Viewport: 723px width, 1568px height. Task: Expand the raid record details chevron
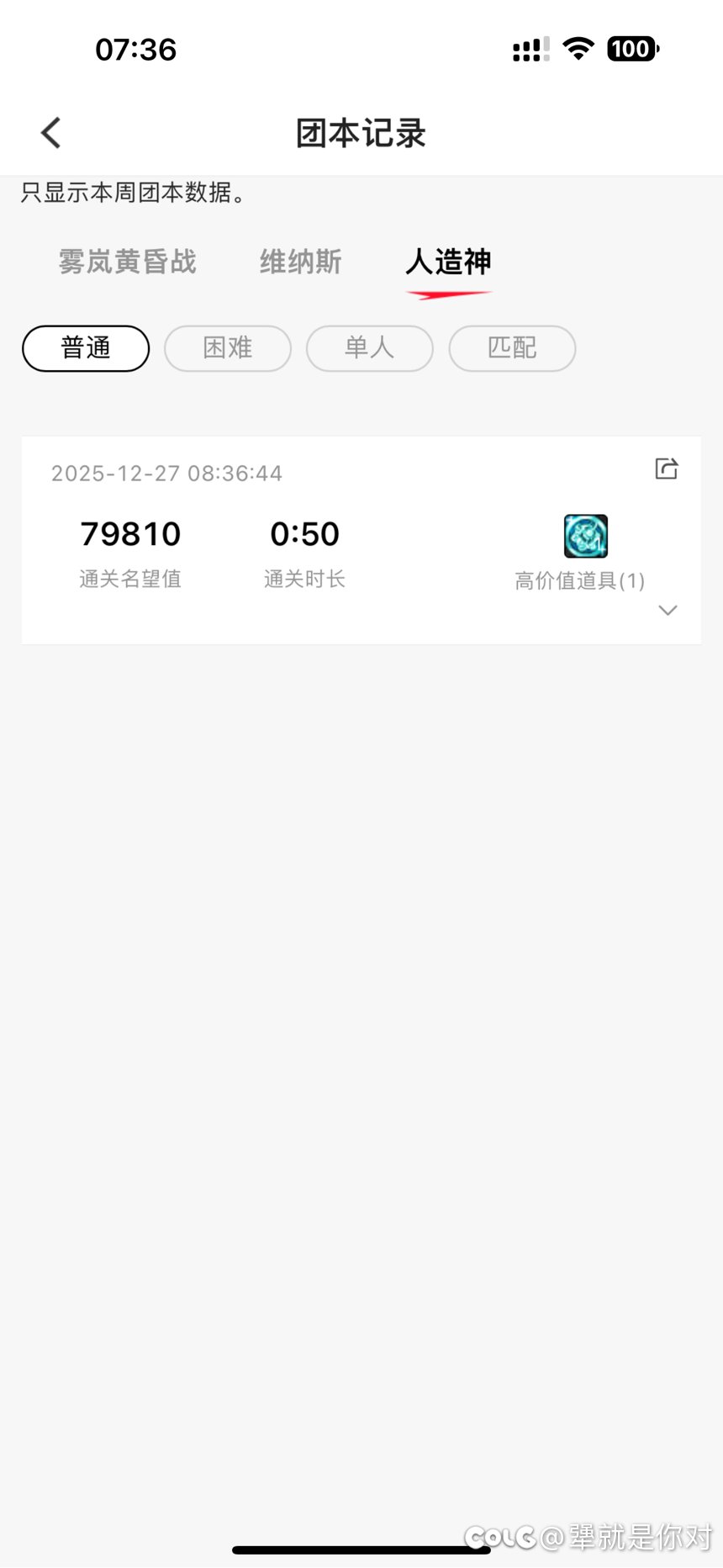tap(668, 611)
